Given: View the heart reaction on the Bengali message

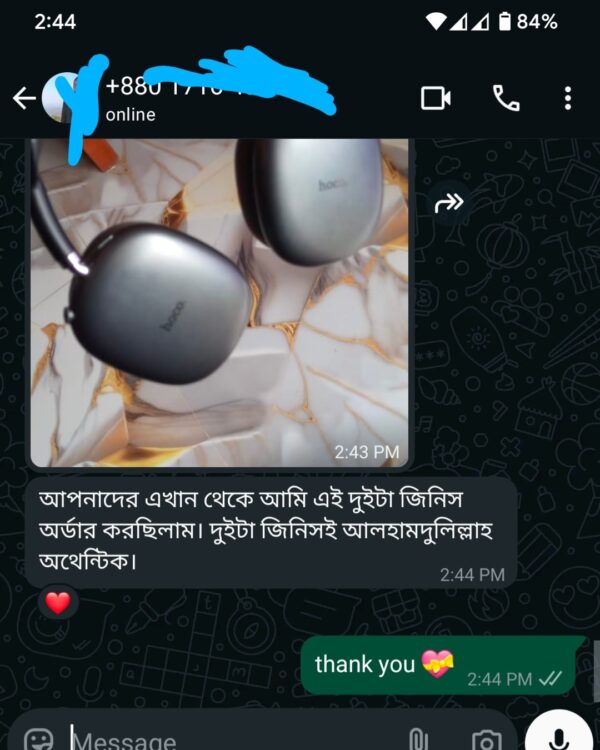Looking at the screenshot, I should click(58, 603).
